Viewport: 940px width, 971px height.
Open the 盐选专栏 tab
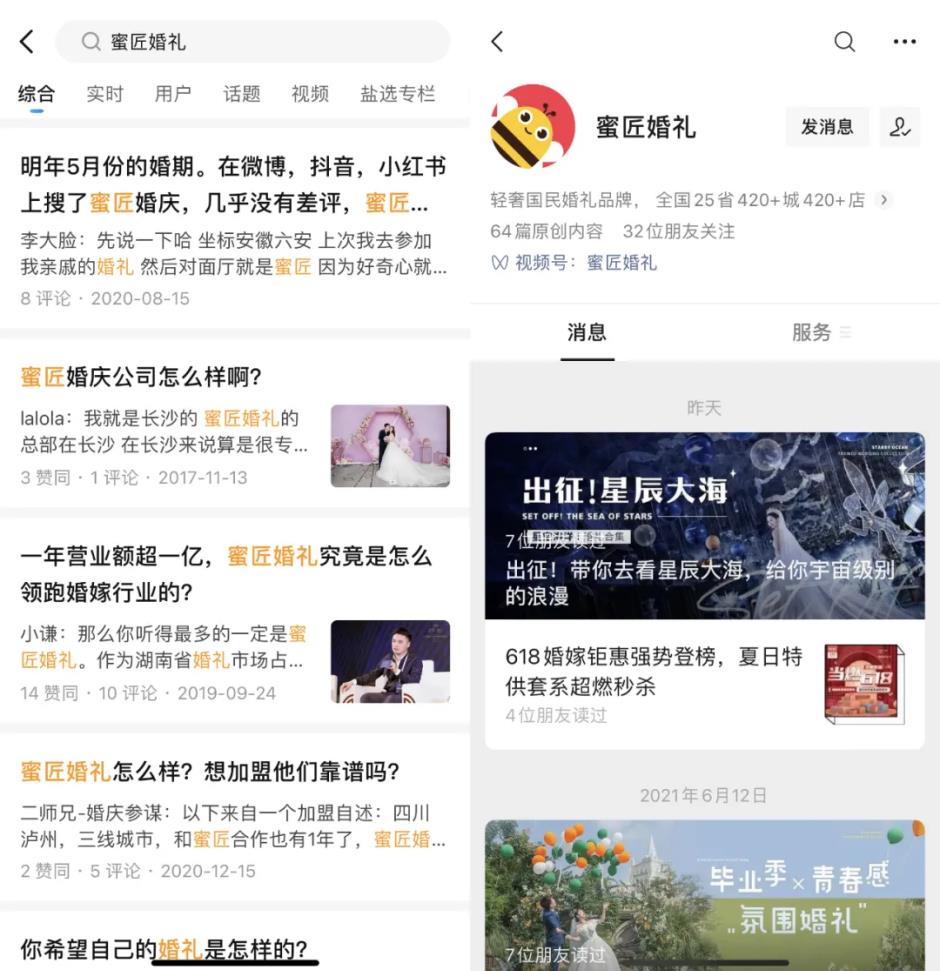(397, 94)
